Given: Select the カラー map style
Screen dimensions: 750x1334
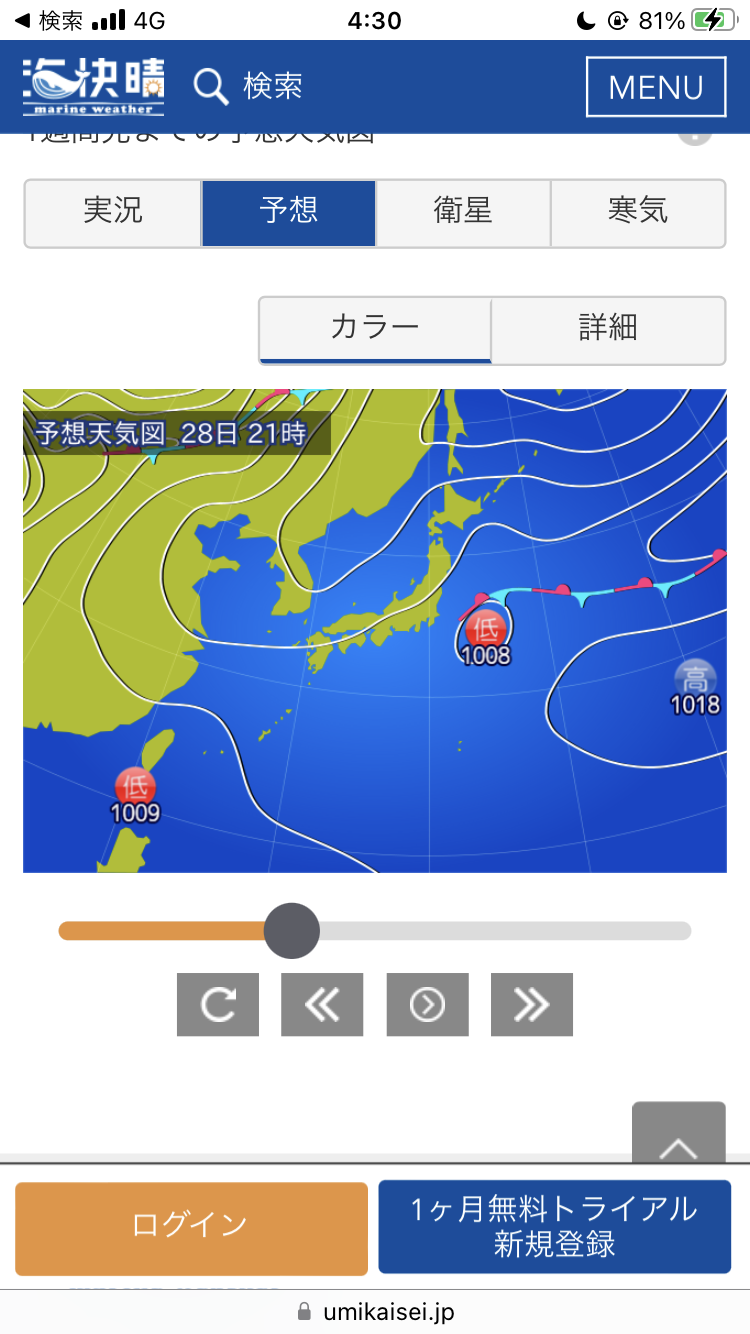Looking at the screenshot, I should 375,329.
